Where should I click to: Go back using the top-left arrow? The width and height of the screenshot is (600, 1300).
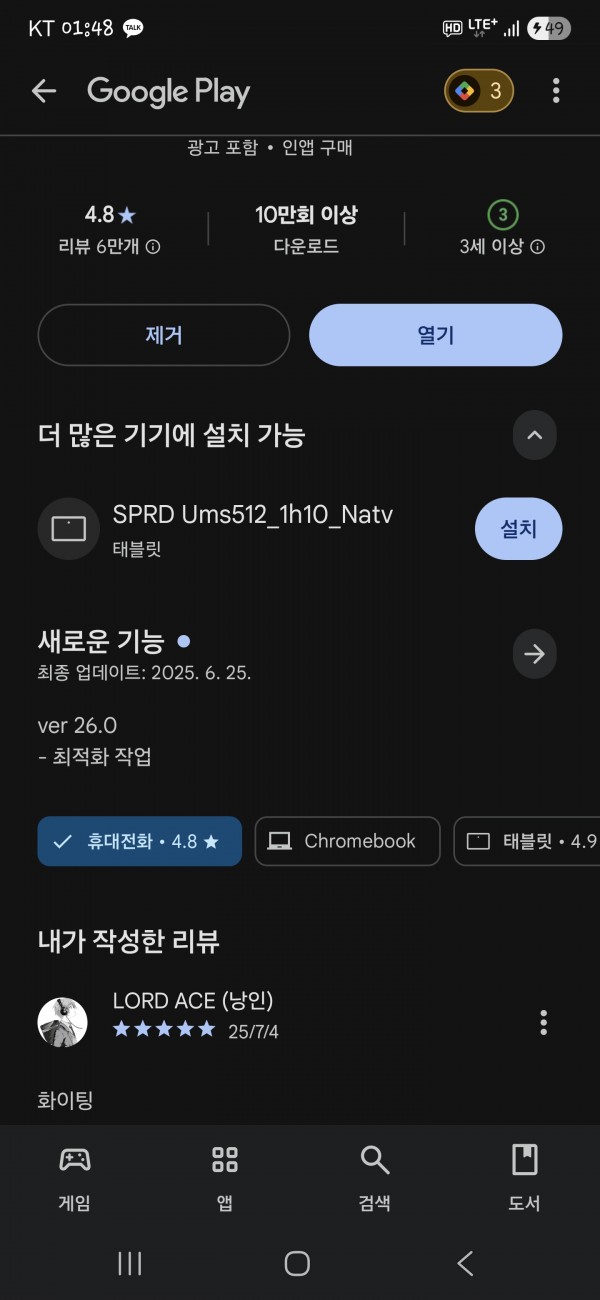tap(44, 91)
